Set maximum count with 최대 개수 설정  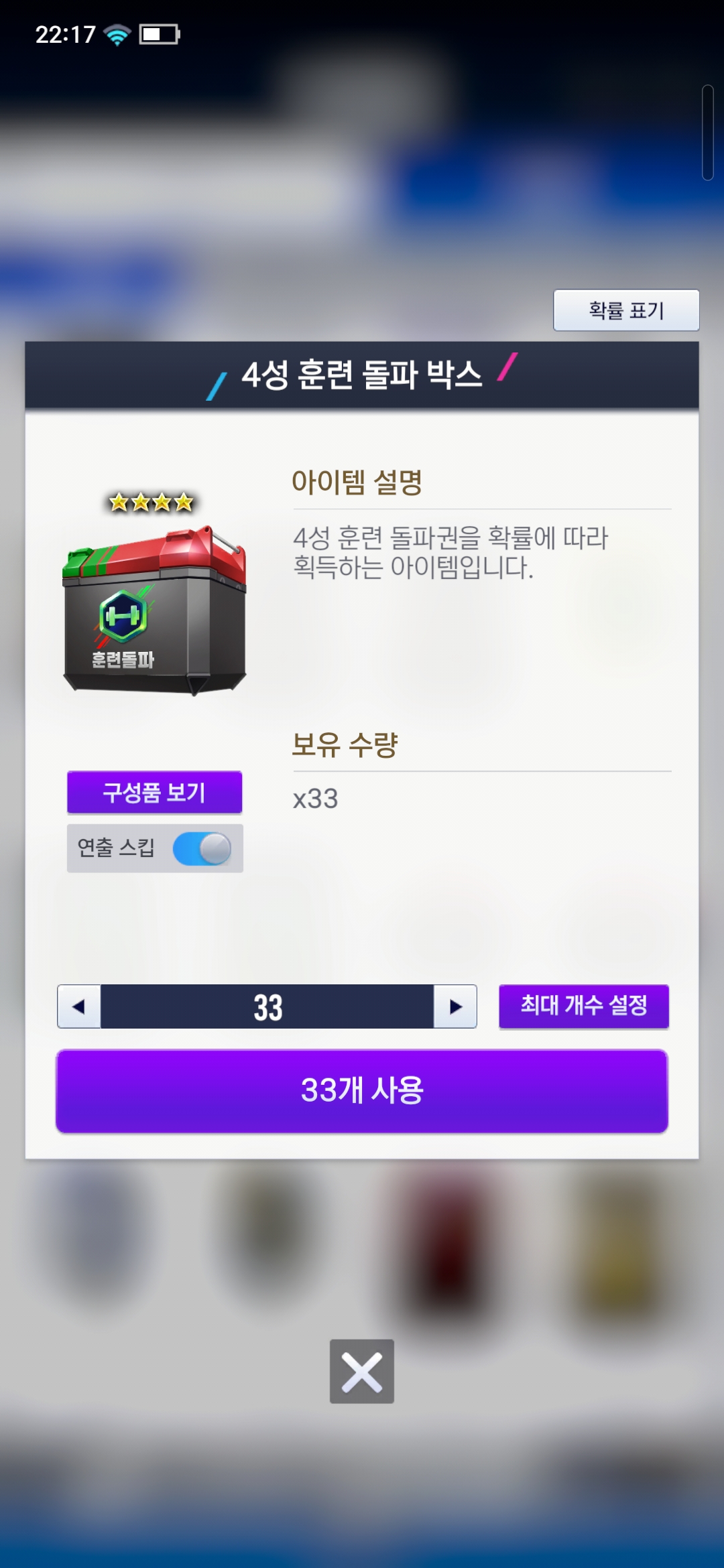point(583,1006)
